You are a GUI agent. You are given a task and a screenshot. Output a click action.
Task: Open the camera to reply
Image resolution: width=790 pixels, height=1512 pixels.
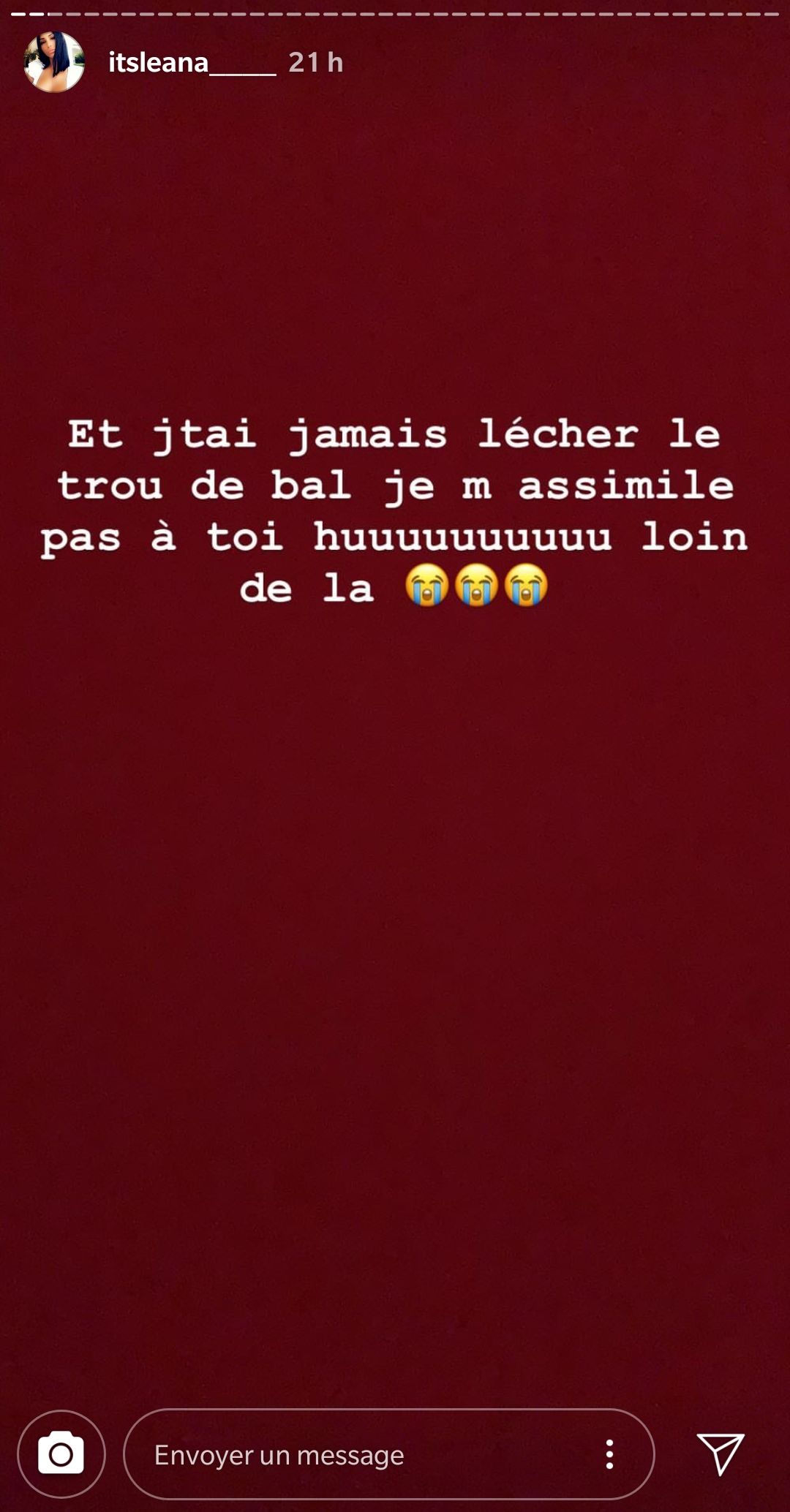point(61,1454)
